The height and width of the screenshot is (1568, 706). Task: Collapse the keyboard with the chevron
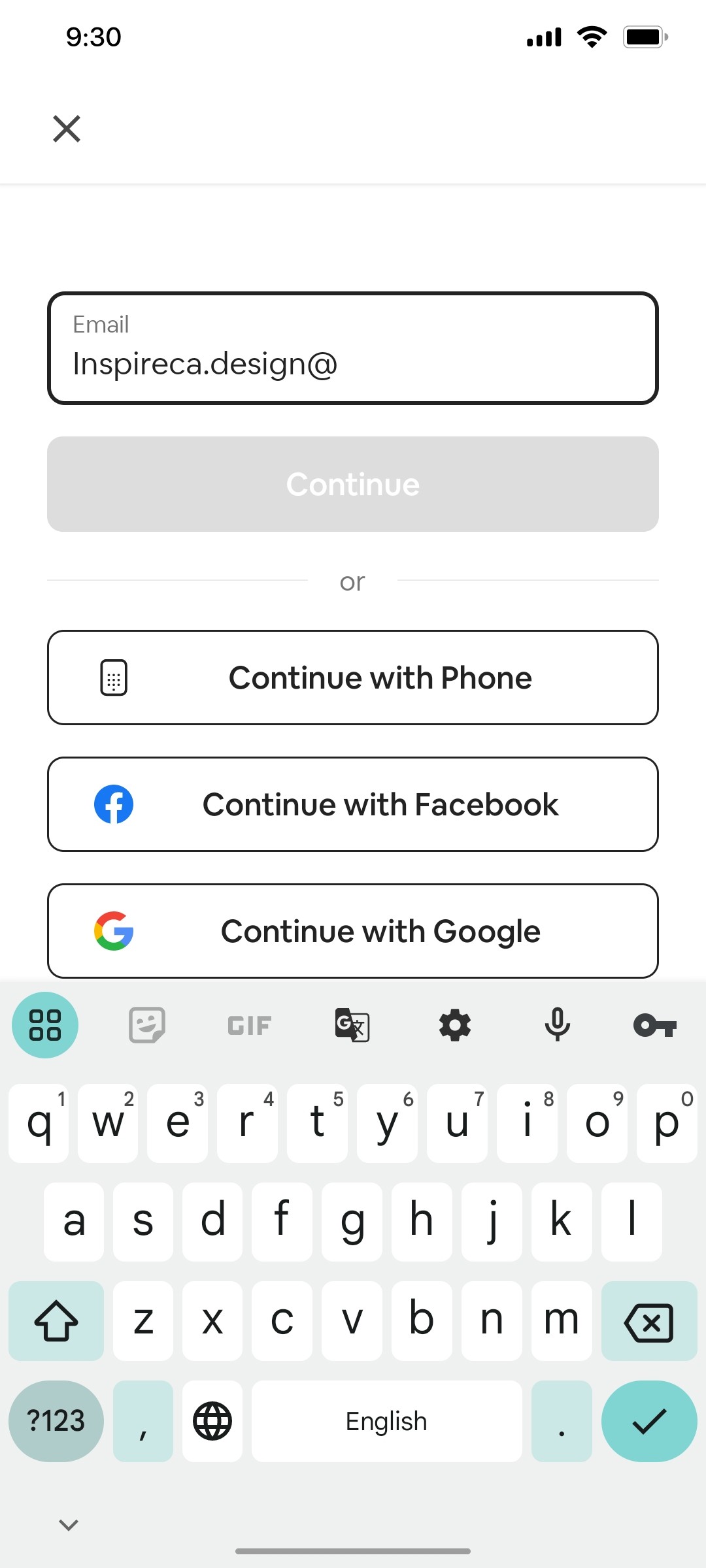click(x=67, y=1525)
